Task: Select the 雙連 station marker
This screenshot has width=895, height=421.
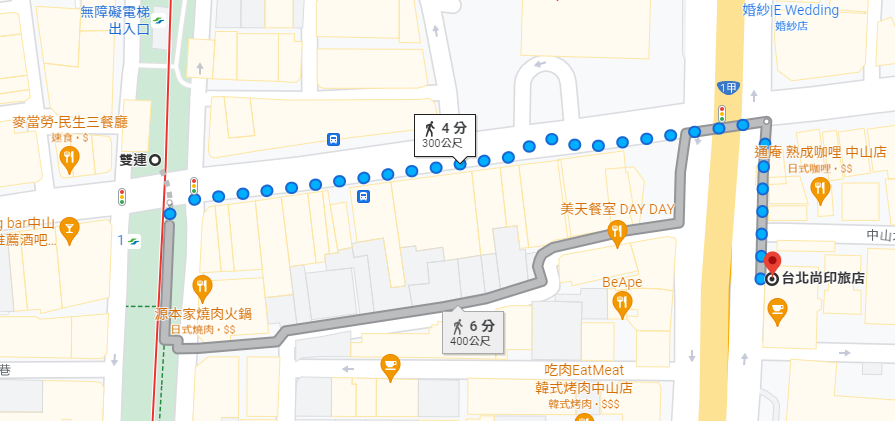Action: [154, 160]
